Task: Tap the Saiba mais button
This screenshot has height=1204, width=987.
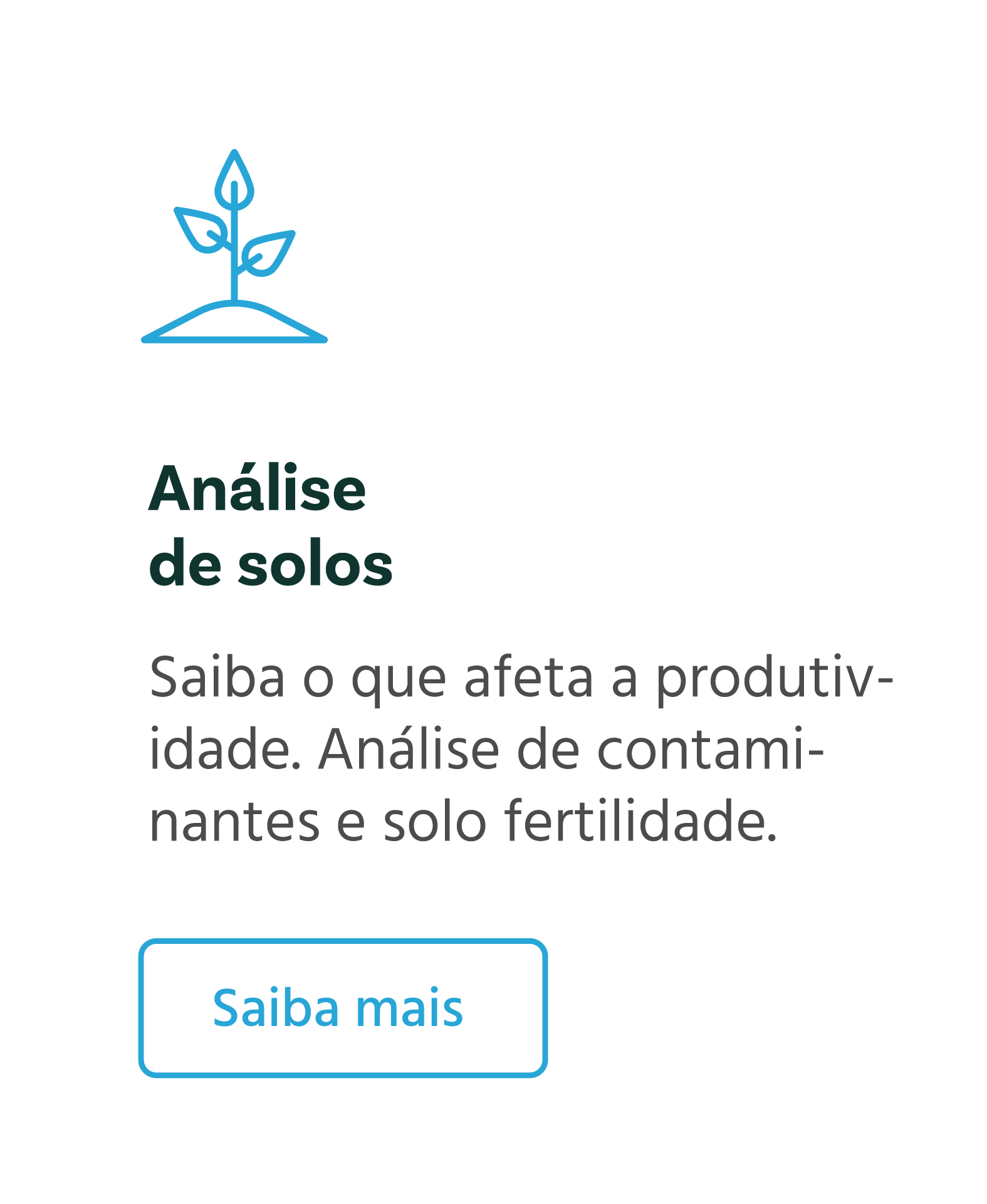Action: click(x=343, y=1008)
